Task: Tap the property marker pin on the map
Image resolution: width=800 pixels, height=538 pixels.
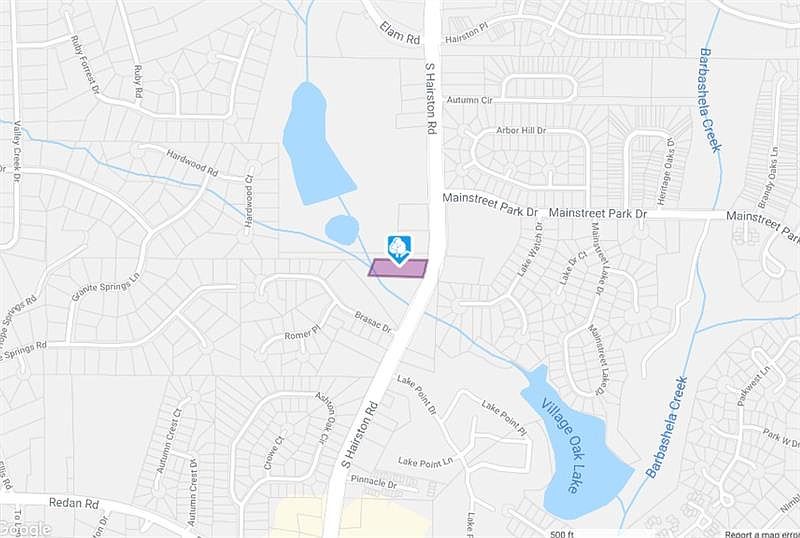Action: [398, 247]
